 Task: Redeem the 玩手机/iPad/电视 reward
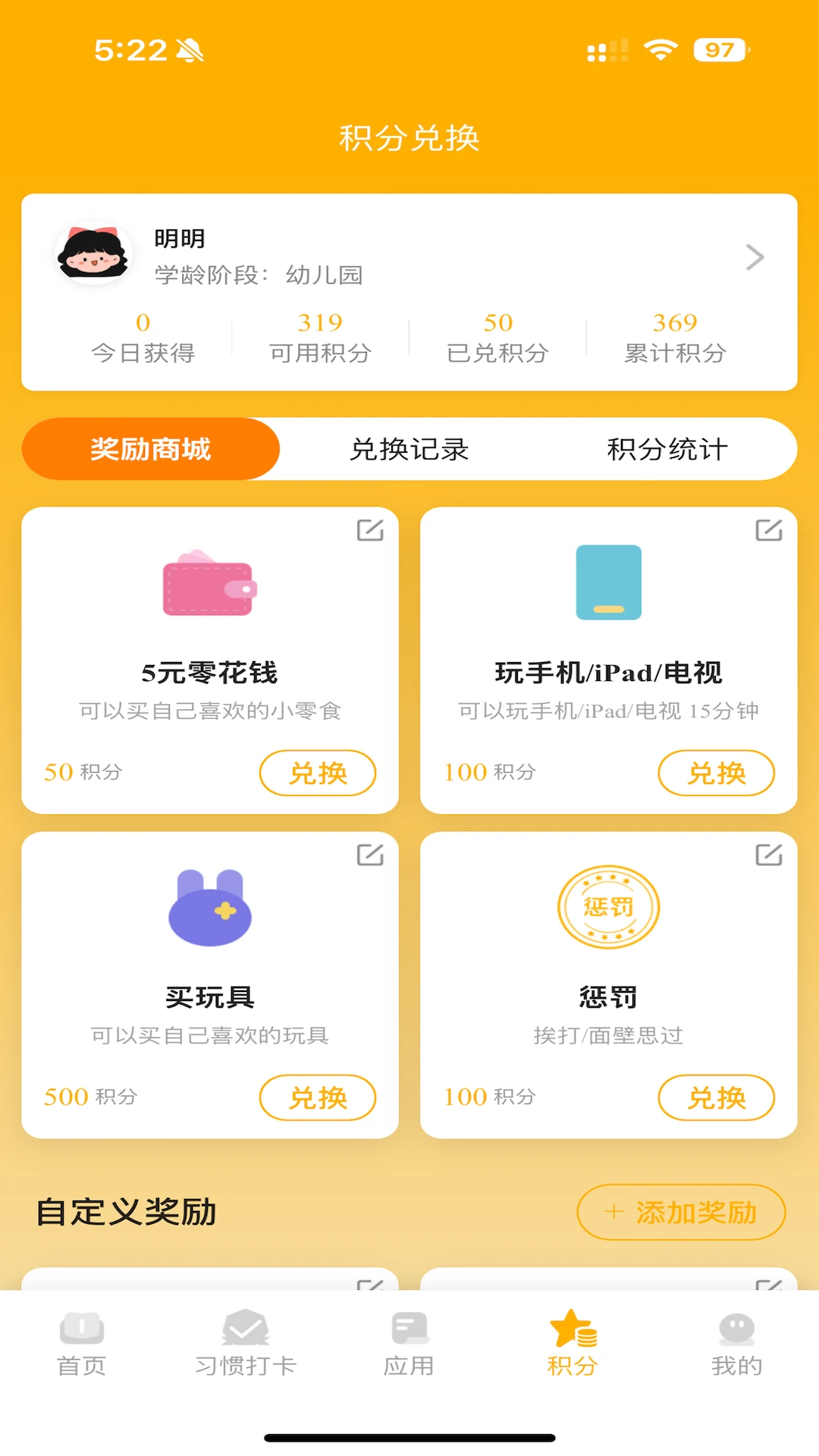[x=716, y=773]
